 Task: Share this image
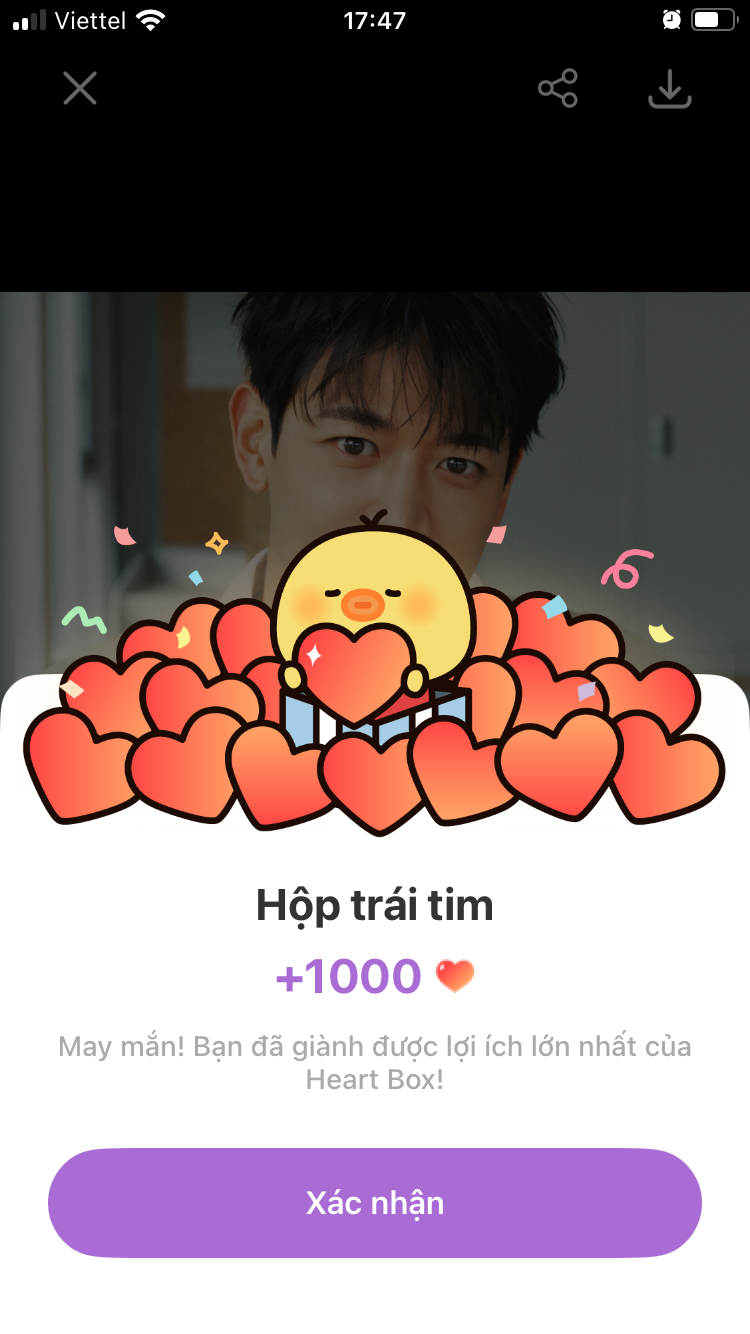click(558, 89)
